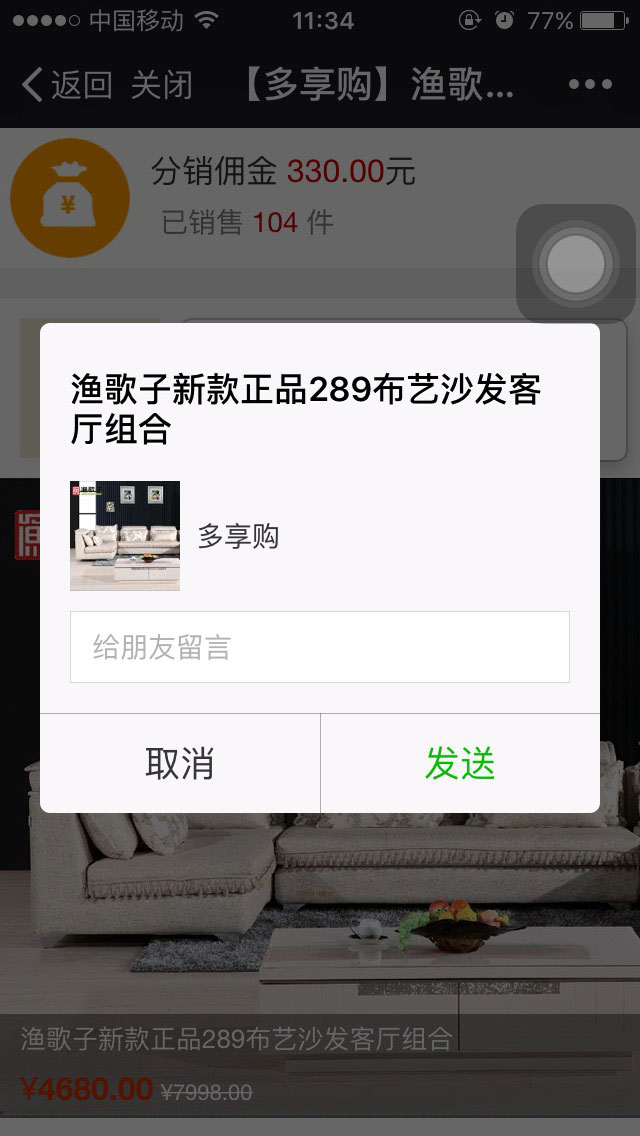
Task: Close the page via 关闭
Action: (162, 85)
